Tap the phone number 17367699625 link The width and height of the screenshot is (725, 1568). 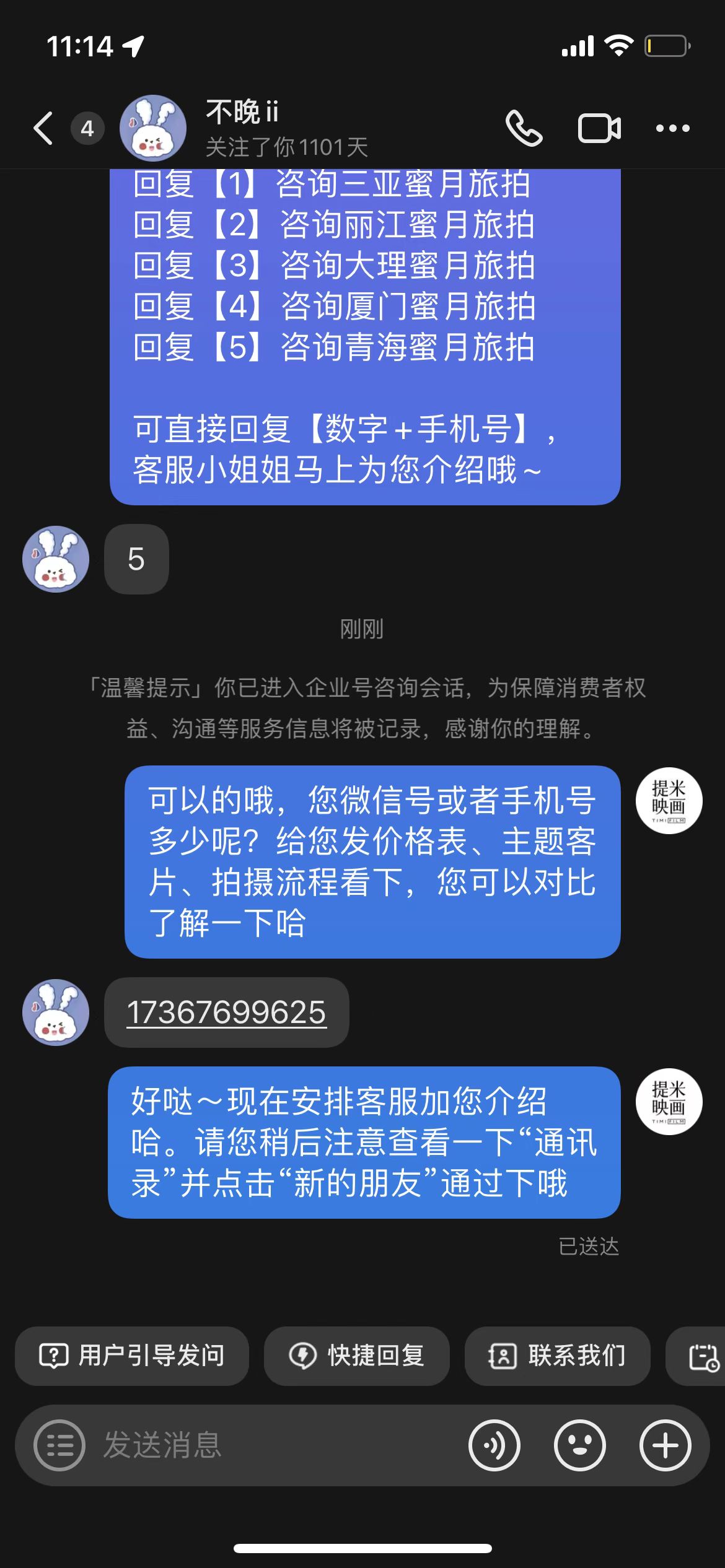pos(226,1013)
